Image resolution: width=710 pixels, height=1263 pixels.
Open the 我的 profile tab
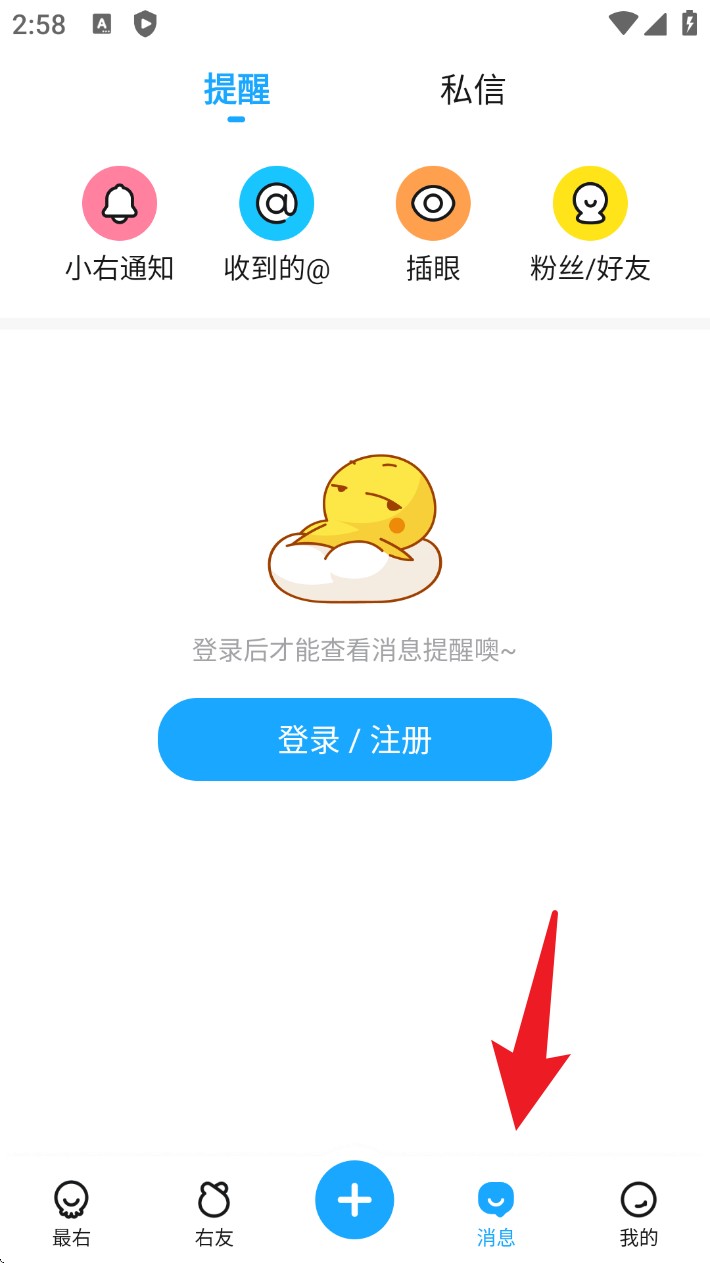[x=639, y=1212]
